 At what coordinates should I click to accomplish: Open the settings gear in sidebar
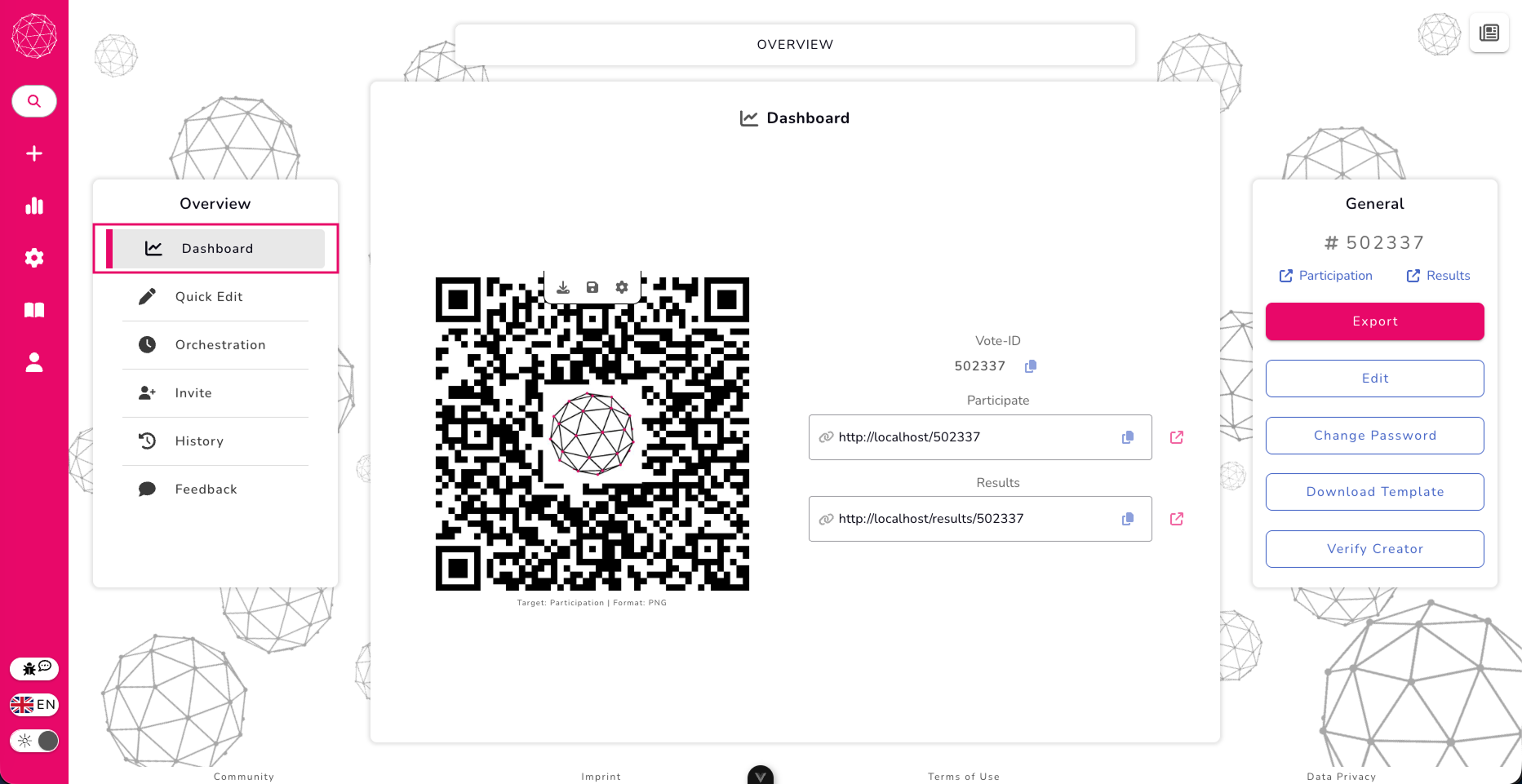pyautogui.click(x=34, y=258)
